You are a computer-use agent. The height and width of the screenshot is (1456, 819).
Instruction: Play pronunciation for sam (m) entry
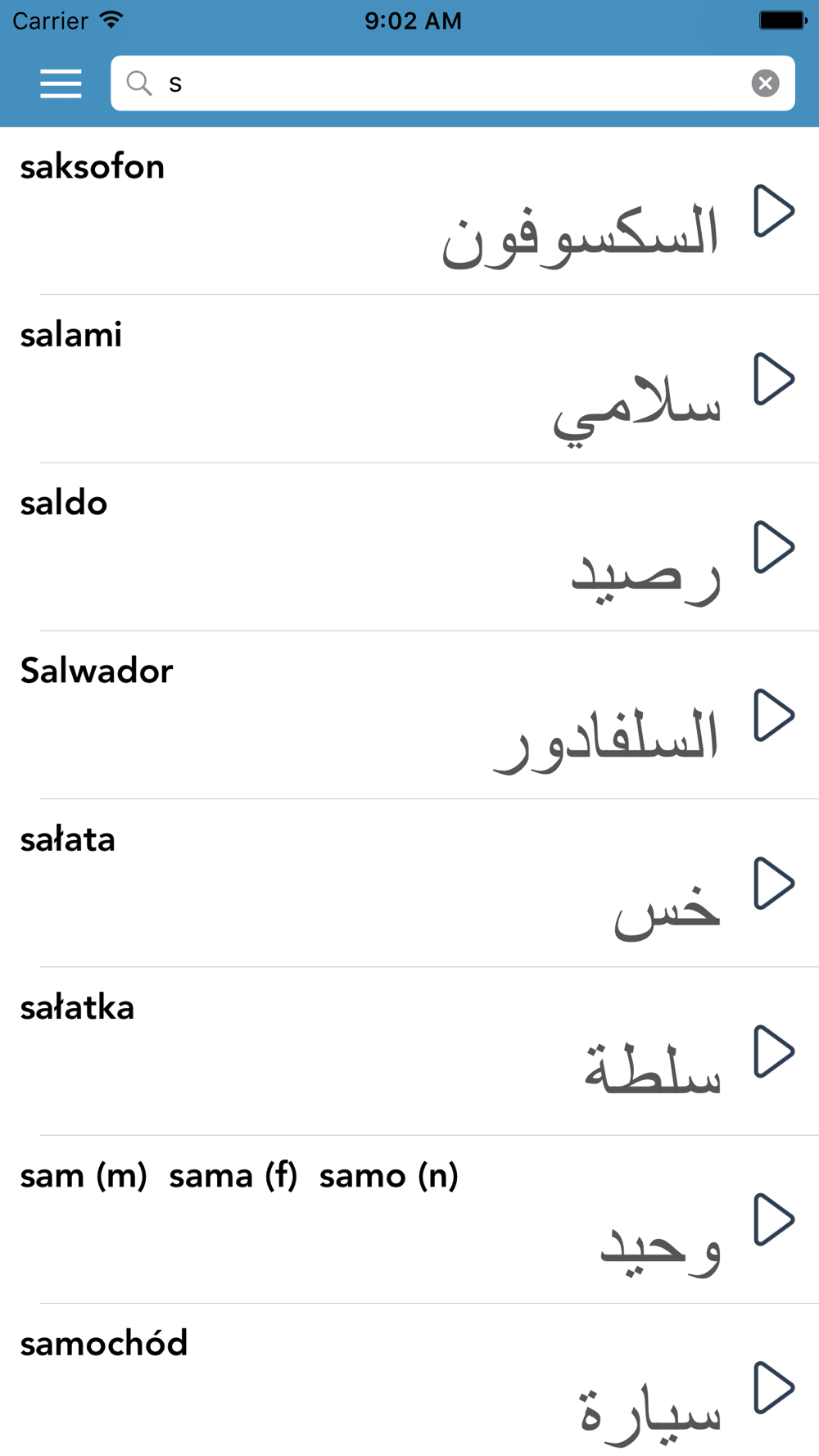[774, 1220]
